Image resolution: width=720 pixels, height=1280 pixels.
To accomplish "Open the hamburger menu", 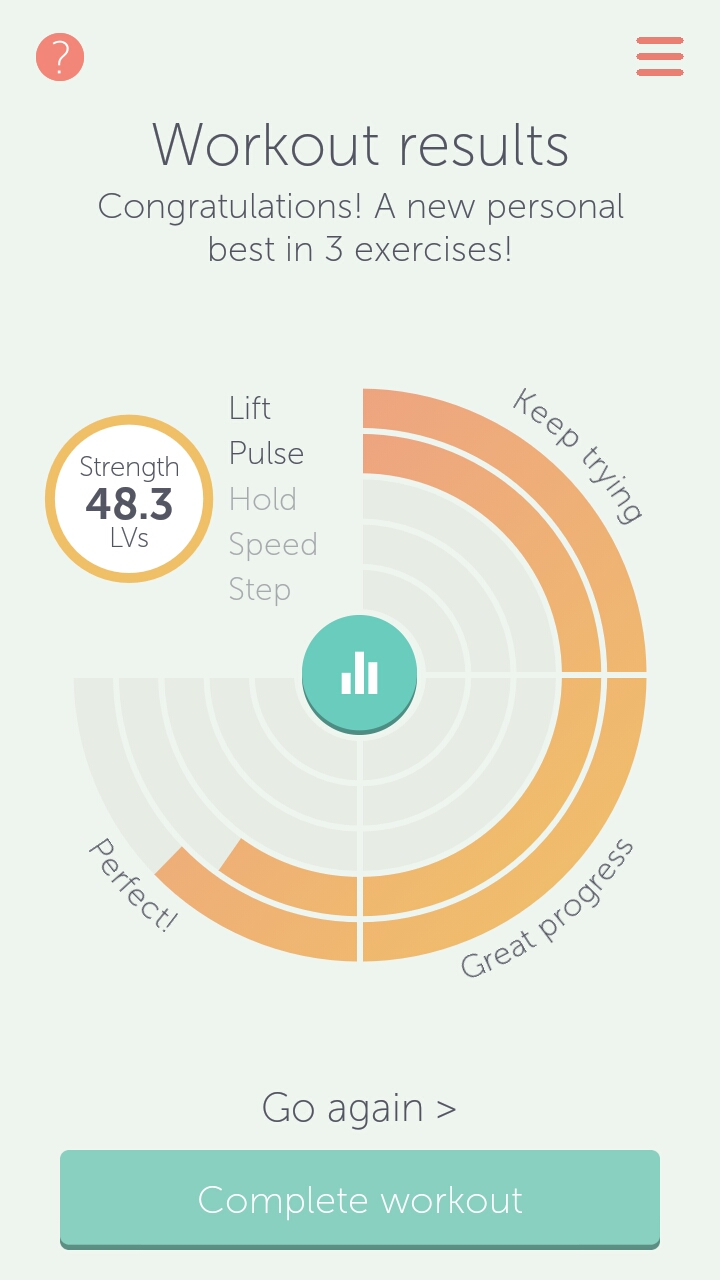I will [660, 57].
